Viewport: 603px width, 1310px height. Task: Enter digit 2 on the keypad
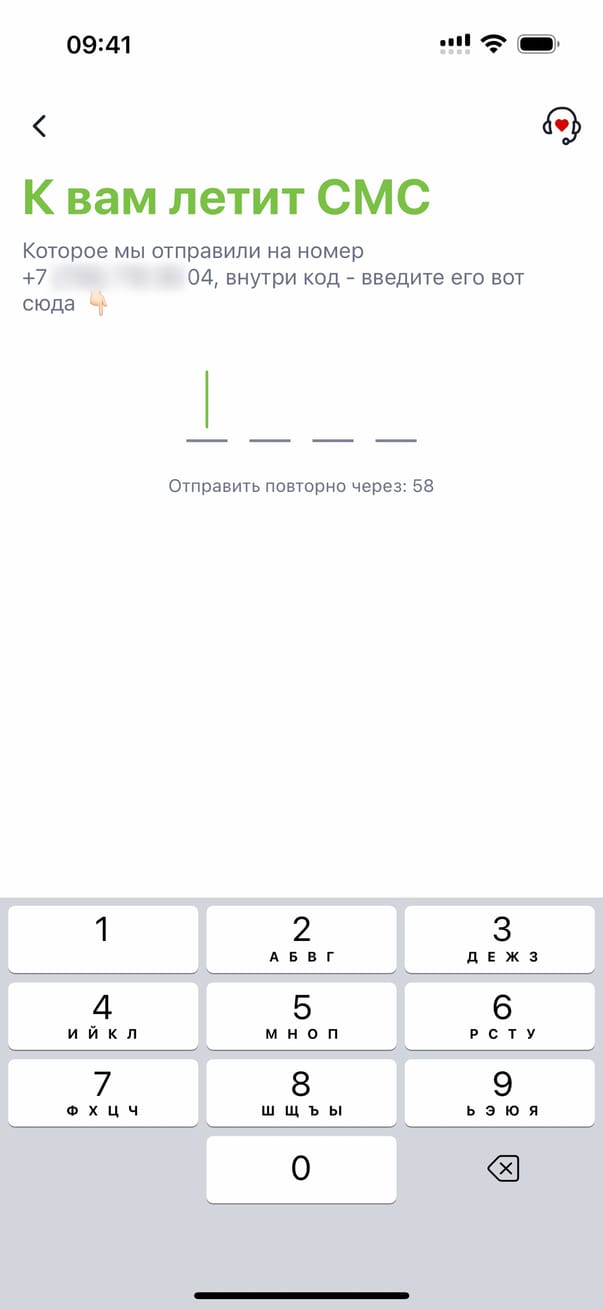pyautogui.click(x=301, y=939)
